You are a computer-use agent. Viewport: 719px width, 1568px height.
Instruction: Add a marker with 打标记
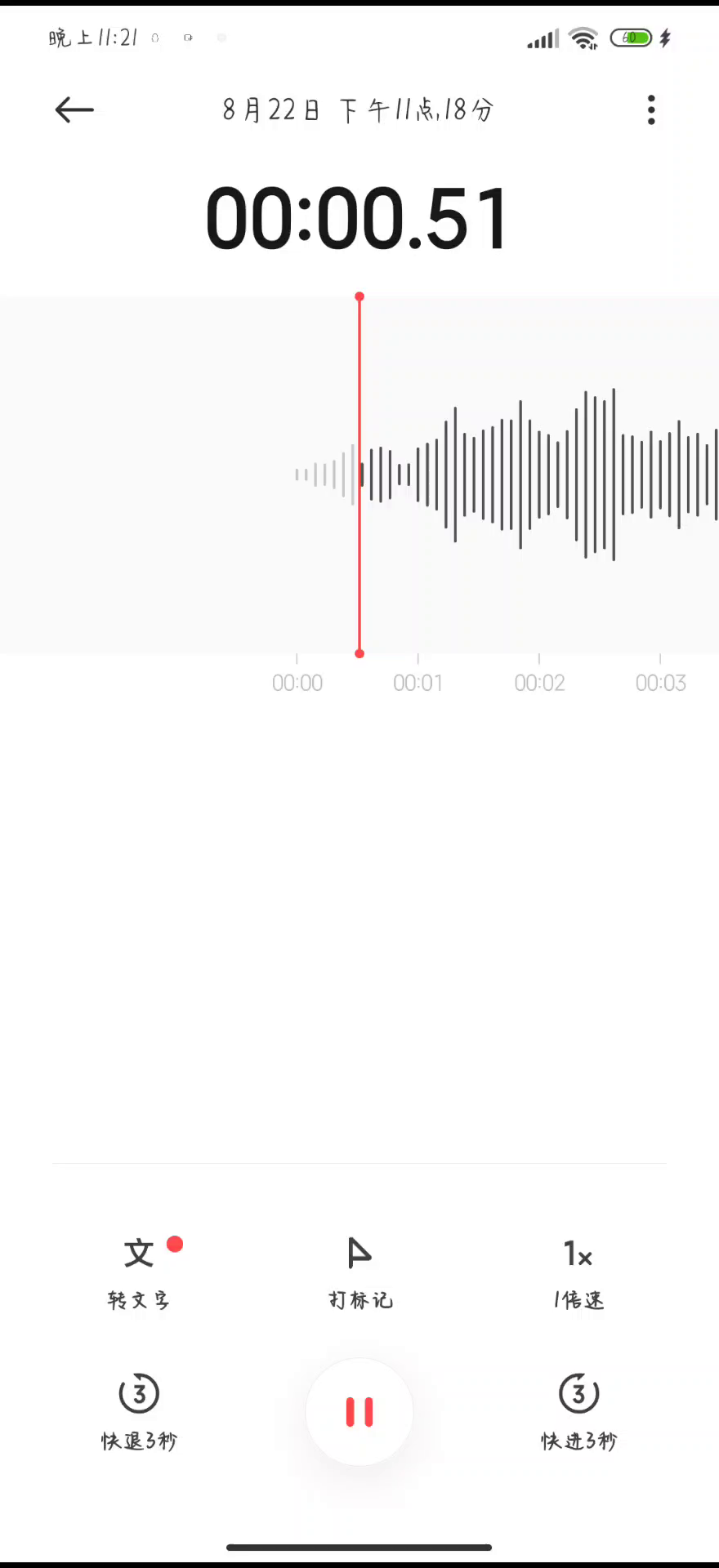359,1269
